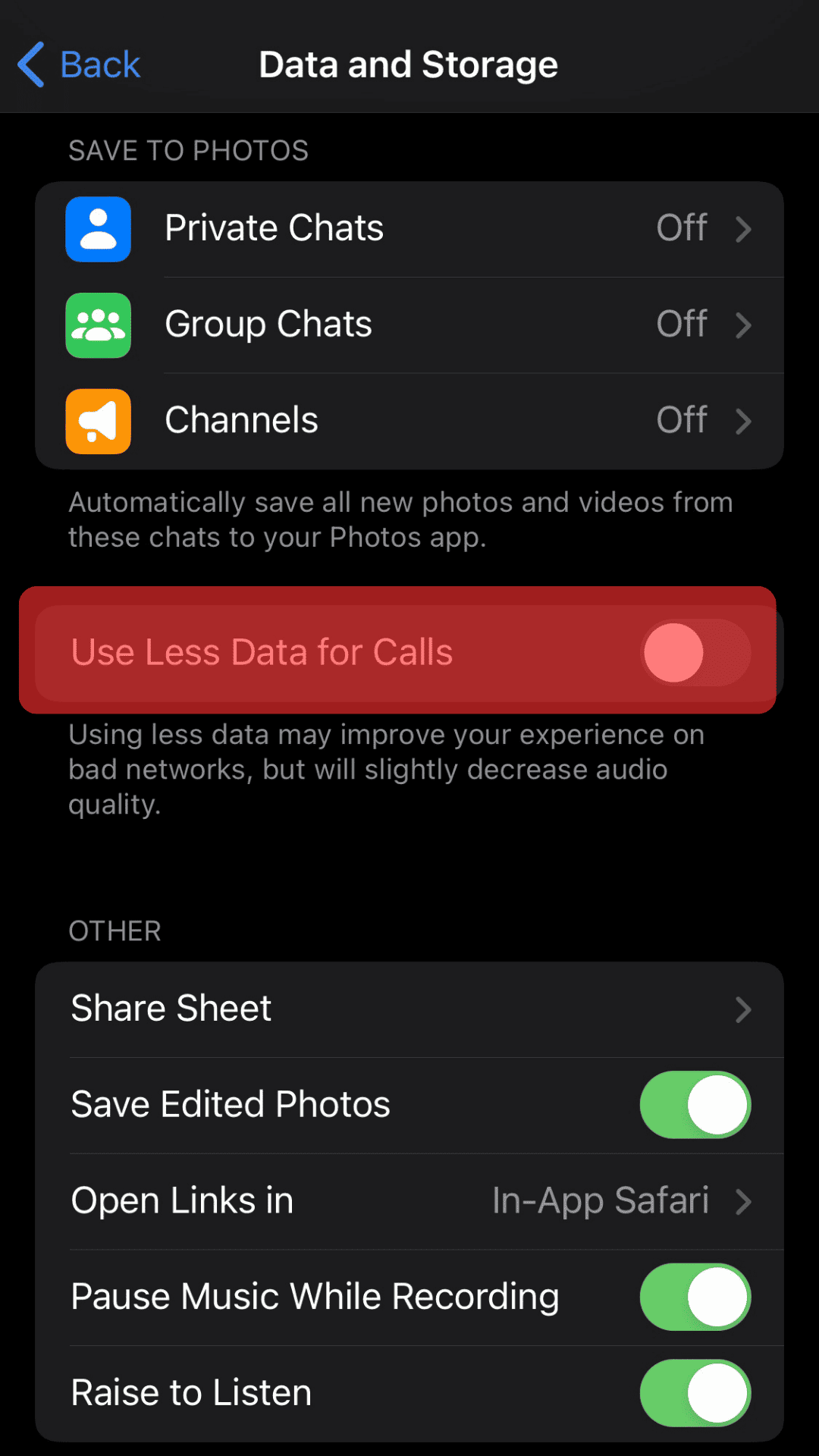Image resolution: width=819 pixels, height=1456 pixels.
Task: Open the Data and Storage title area
Action: [409, 64]
